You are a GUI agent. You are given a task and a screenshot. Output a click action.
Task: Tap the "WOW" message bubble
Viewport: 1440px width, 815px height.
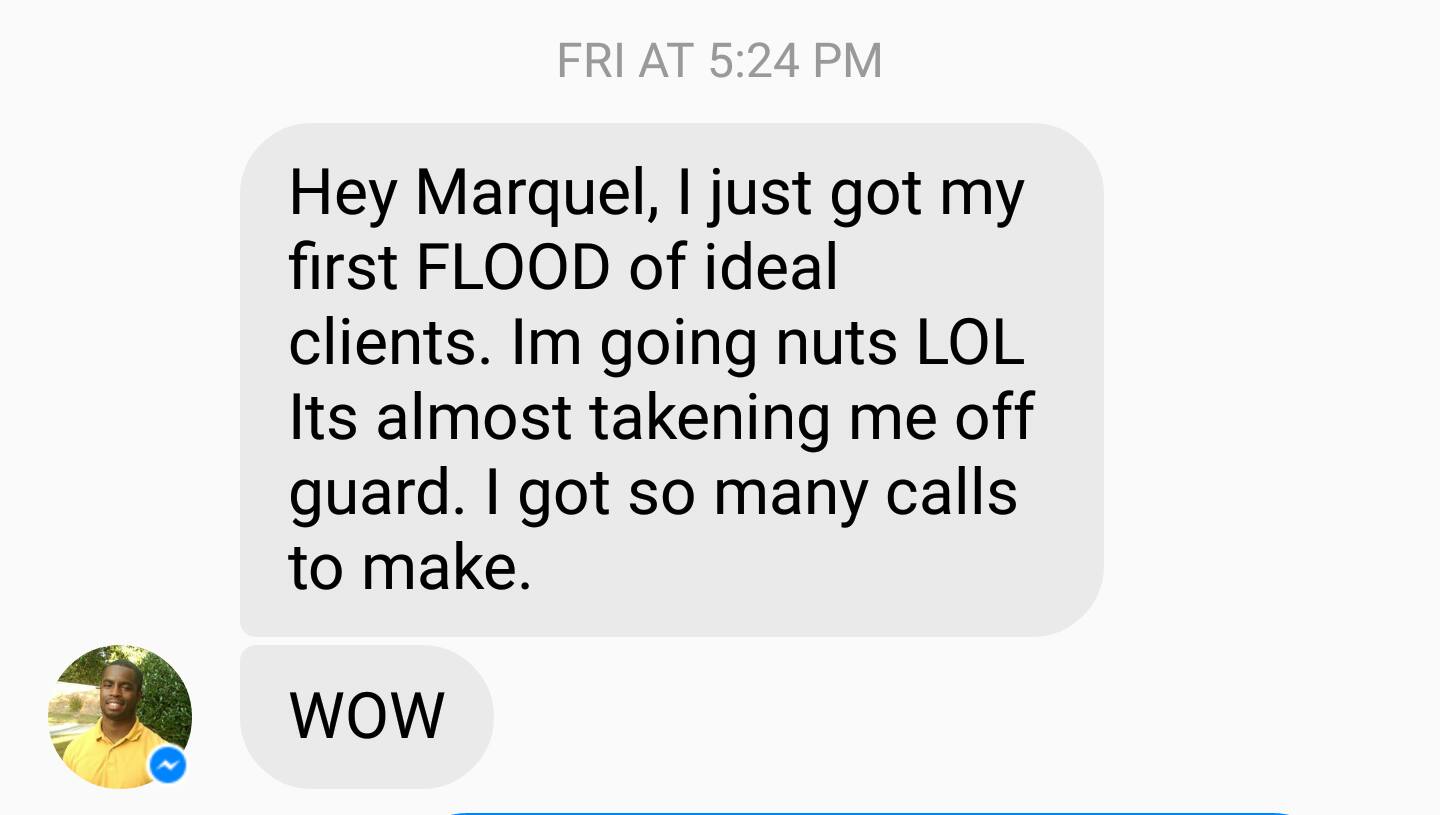[x=366, y=716]
